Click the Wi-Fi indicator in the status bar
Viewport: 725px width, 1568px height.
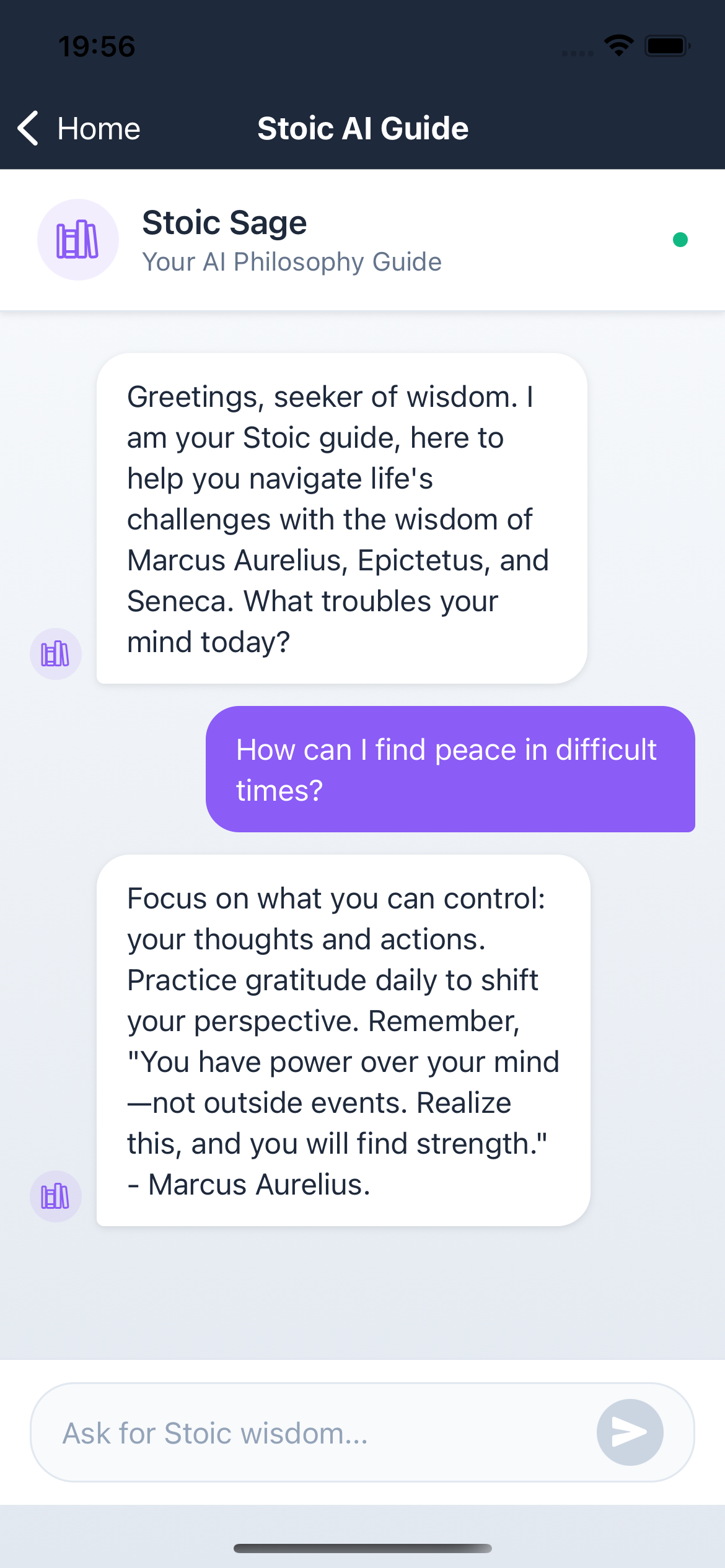pyautogui.click(x=618, y=44)
